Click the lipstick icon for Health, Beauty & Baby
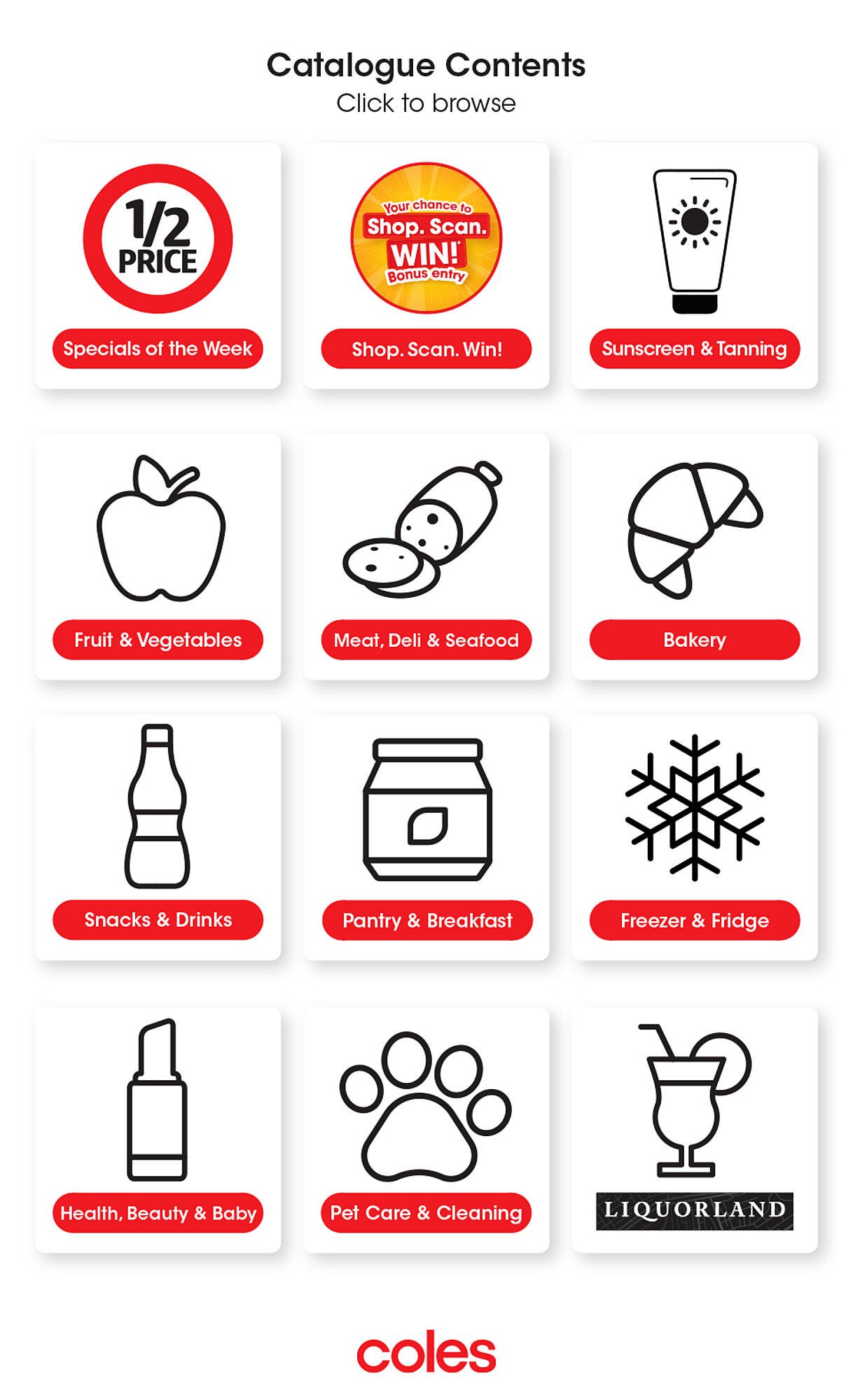853x1400 pixels. tap(158, 1099)
